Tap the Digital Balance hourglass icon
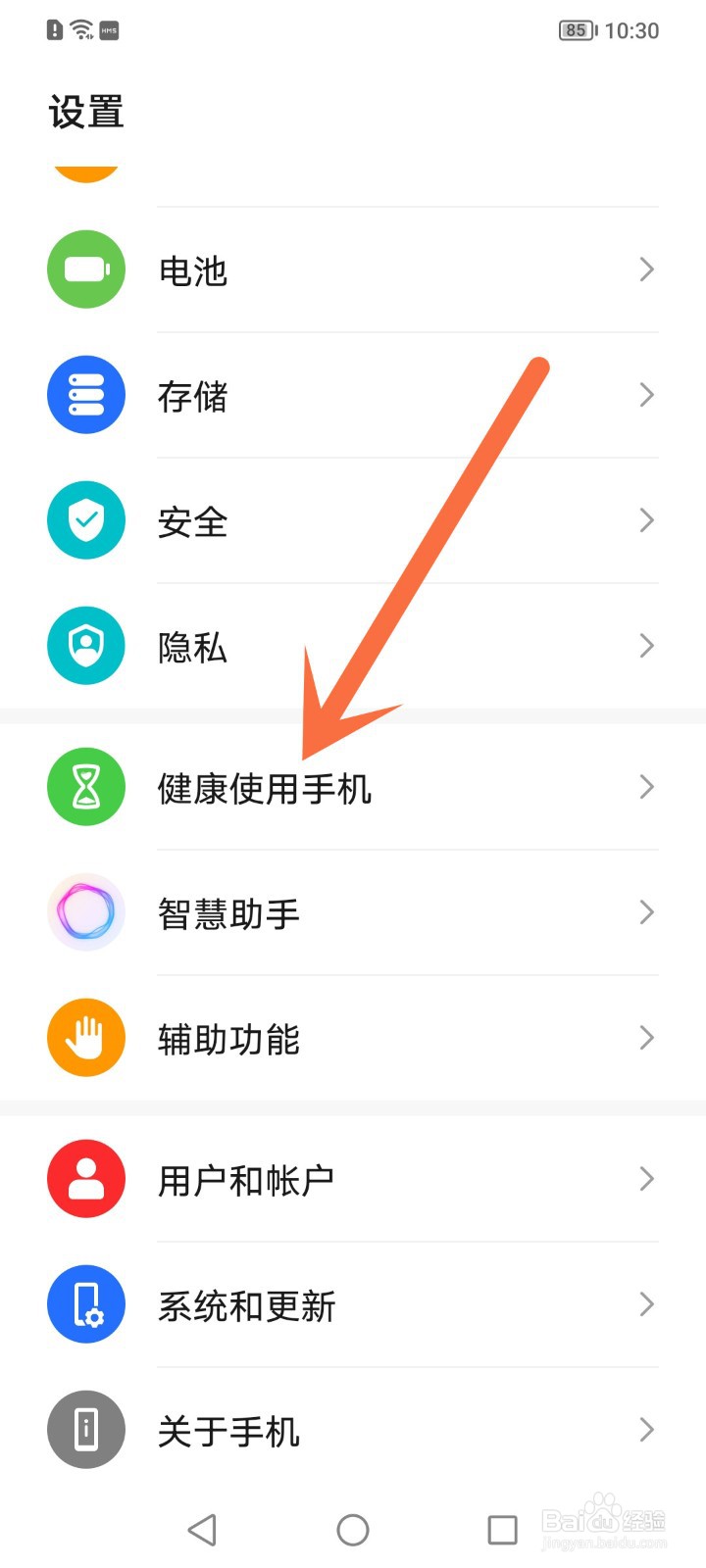Viewport: 706px width, 1568px height. (x=85, y=787)
